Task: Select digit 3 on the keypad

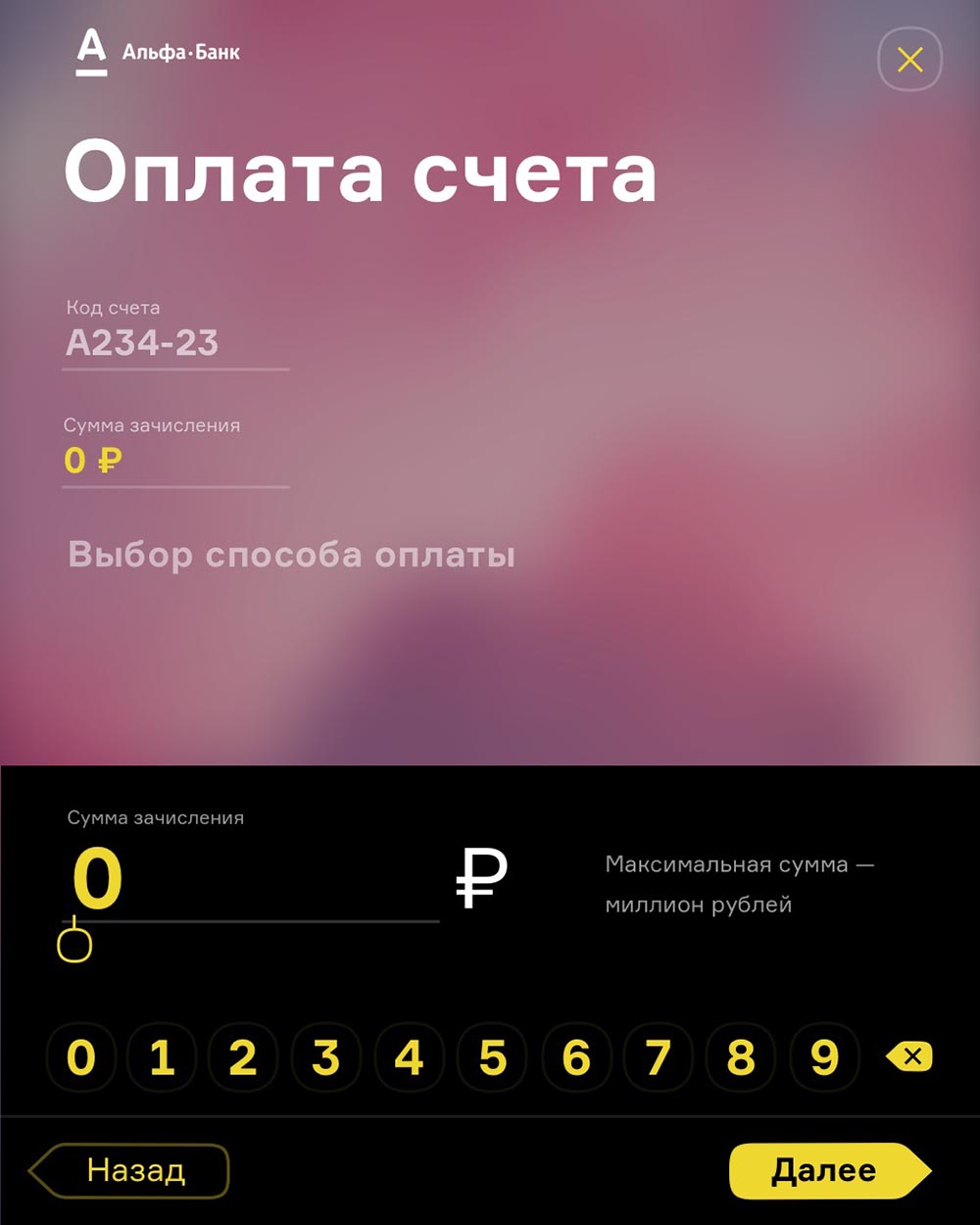Action: [326, 1057]
